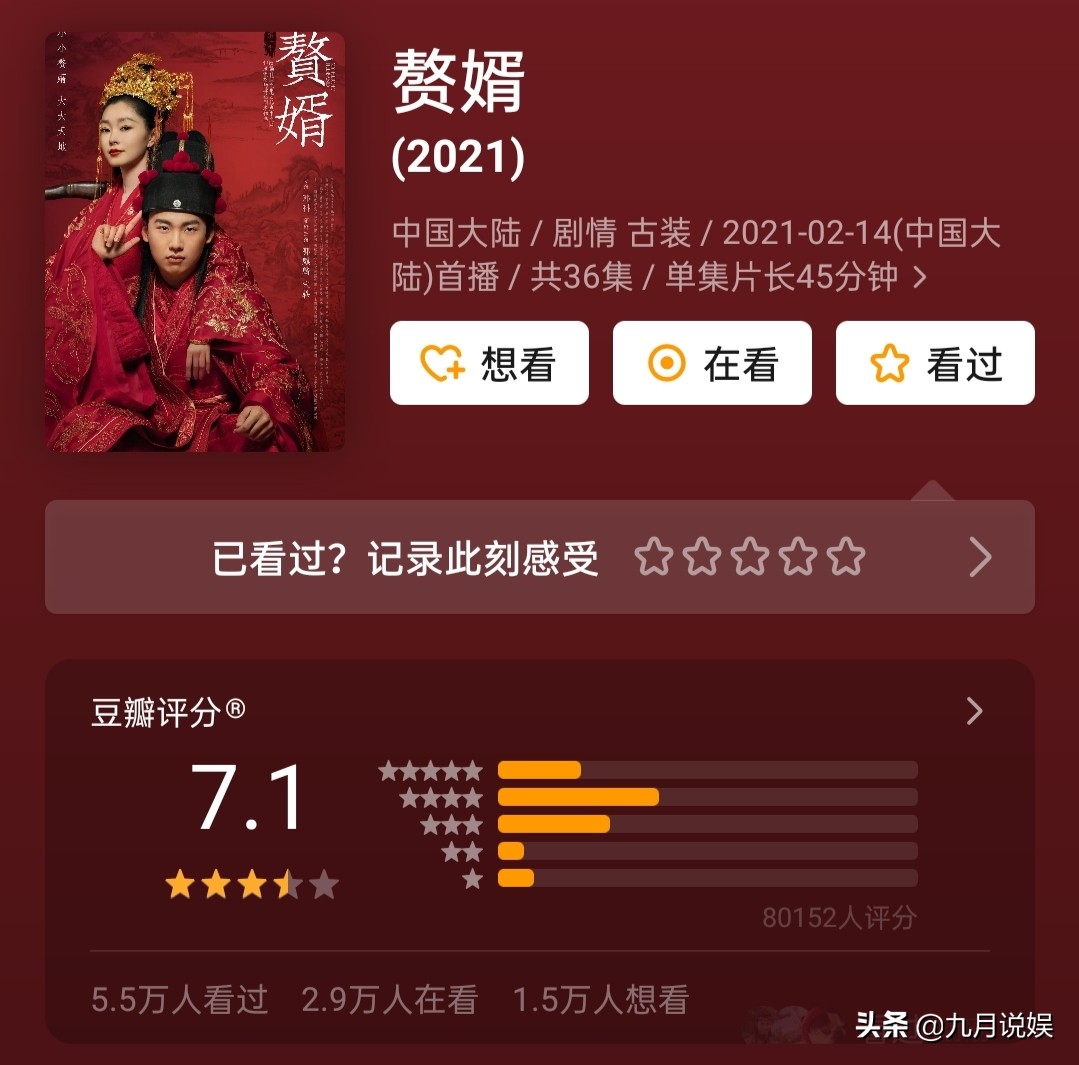Screen dimensions: 1079x1065
Task: Open the 赘婿 poster image
Action: click(195, 241)
